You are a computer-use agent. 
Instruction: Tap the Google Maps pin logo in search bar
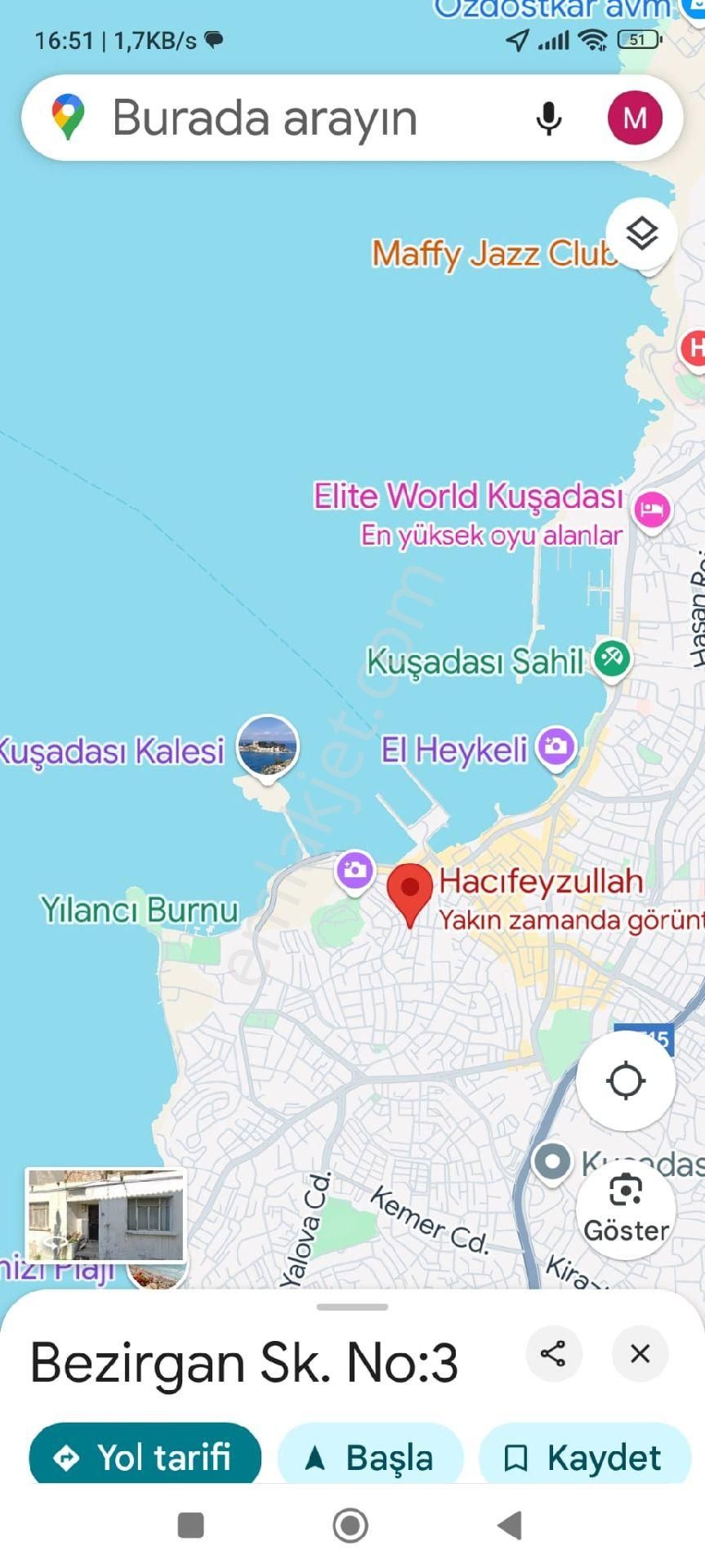coord(69,117)
